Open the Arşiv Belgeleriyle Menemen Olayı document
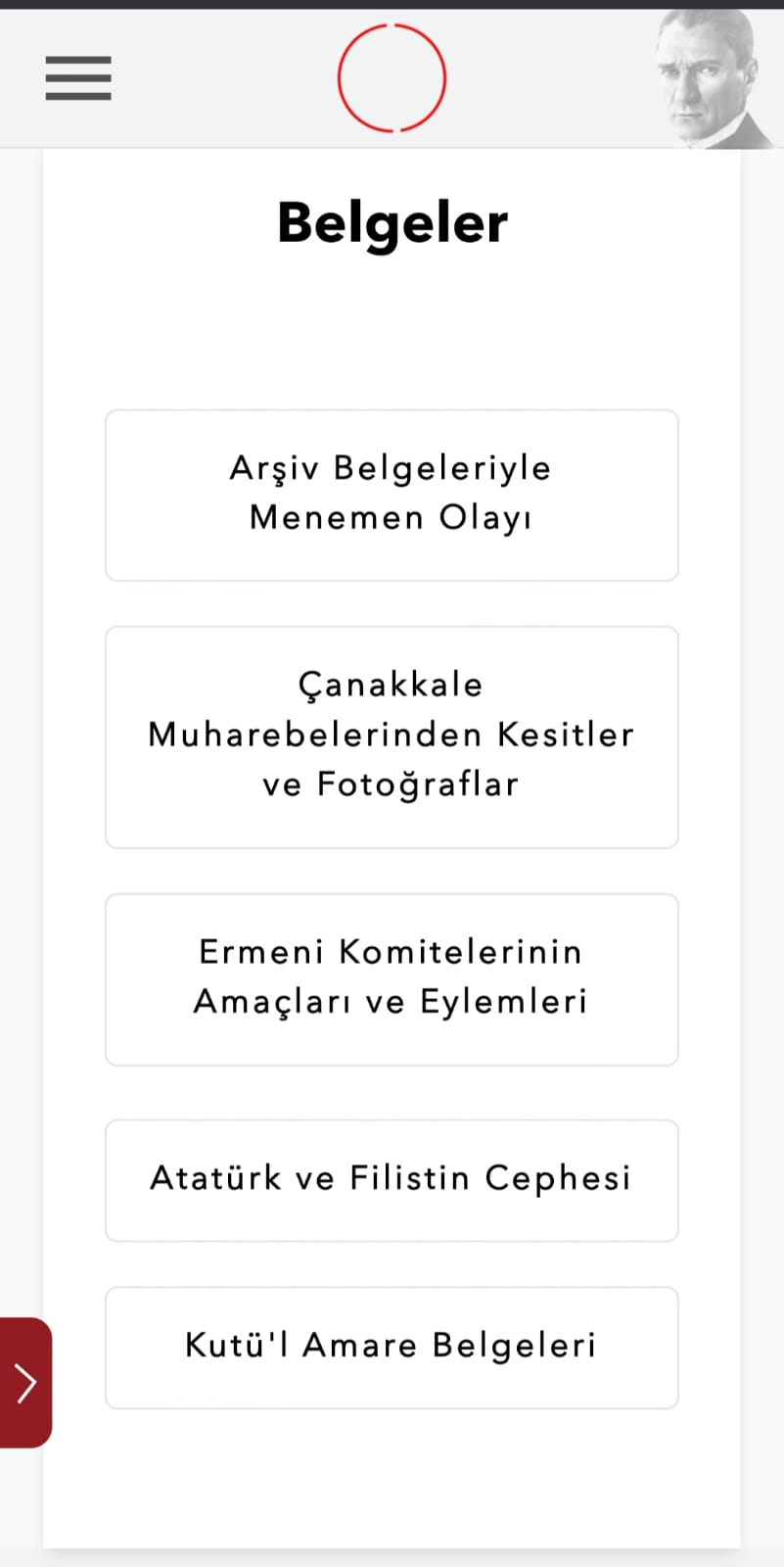Viewport: 784px width, 1567px height. point(392,494)
